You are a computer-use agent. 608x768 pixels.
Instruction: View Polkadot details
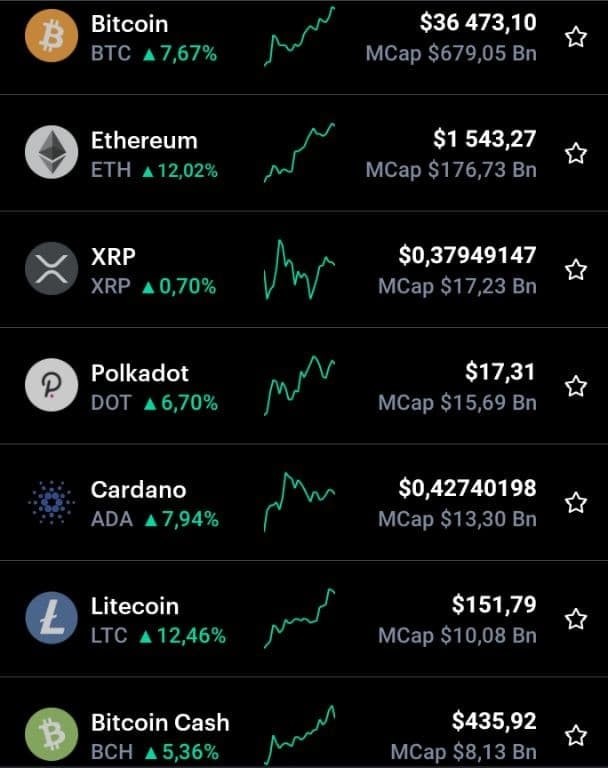click(x=304, y=386)
